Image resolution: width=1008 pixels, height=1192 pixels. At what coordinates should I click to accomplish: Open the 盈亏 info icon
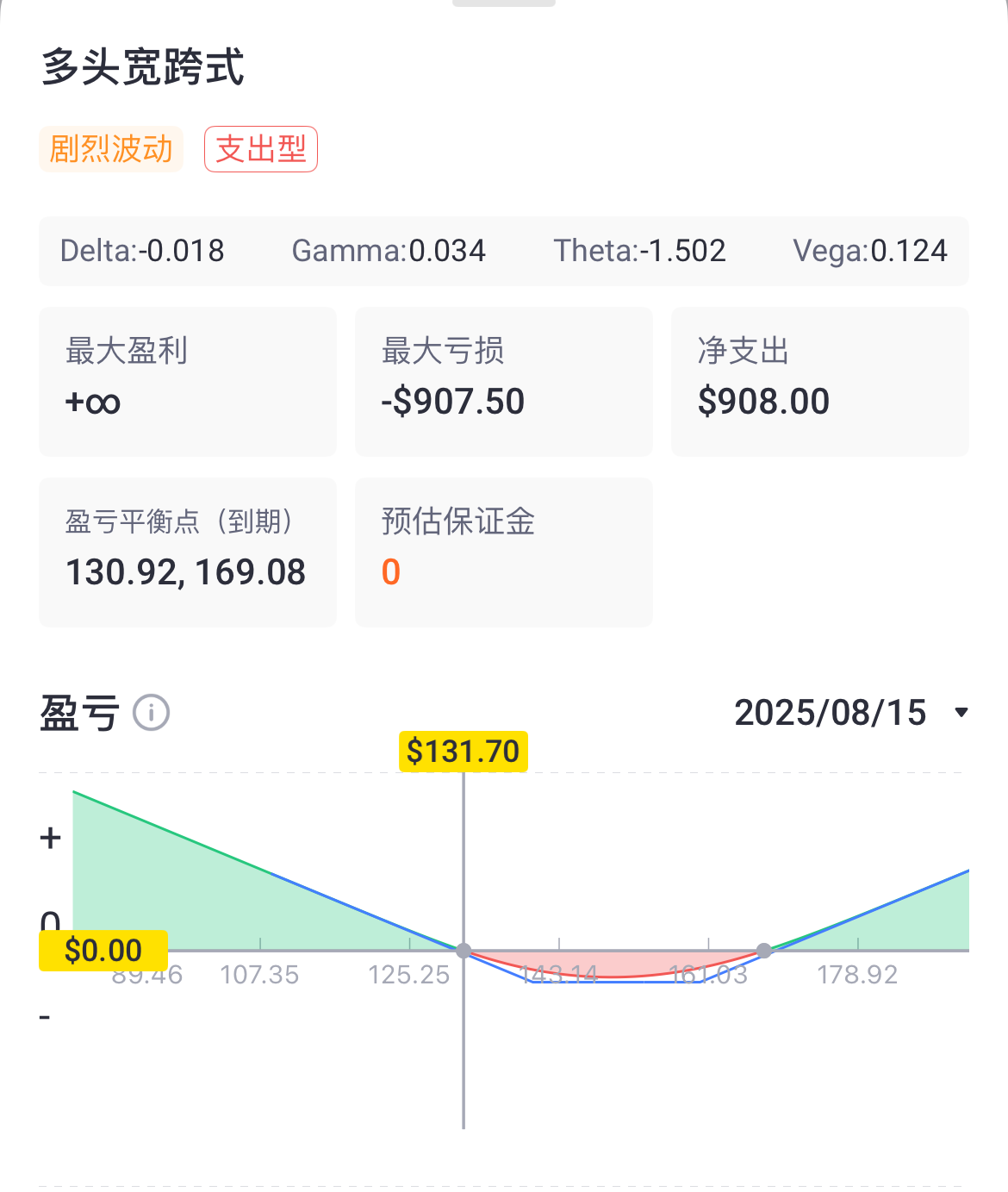click(x=152, y=713)
